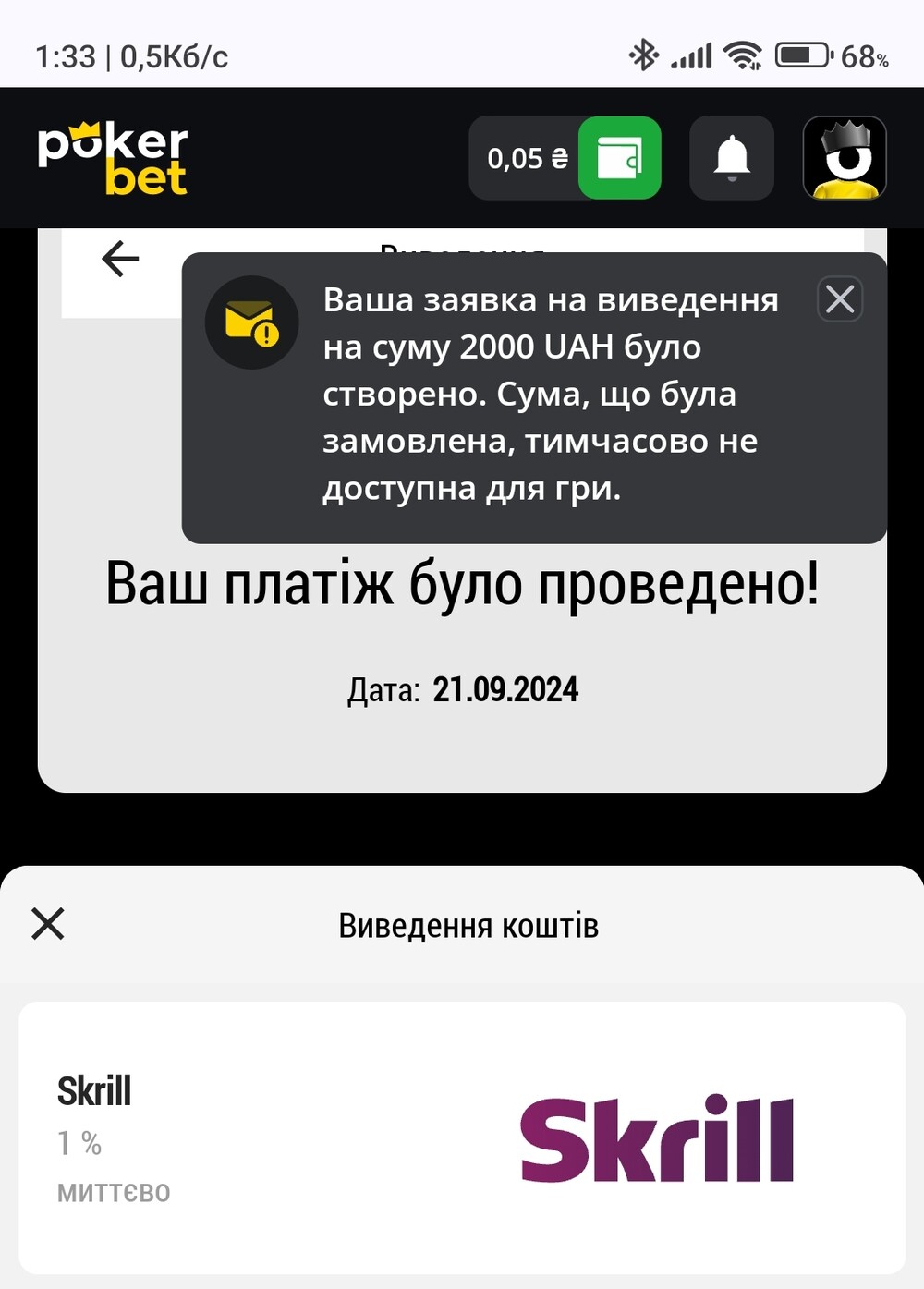Screen dimensions: 924x1289
Task: Tap the Pokerbet logo to go home
Action: point(113,158)
